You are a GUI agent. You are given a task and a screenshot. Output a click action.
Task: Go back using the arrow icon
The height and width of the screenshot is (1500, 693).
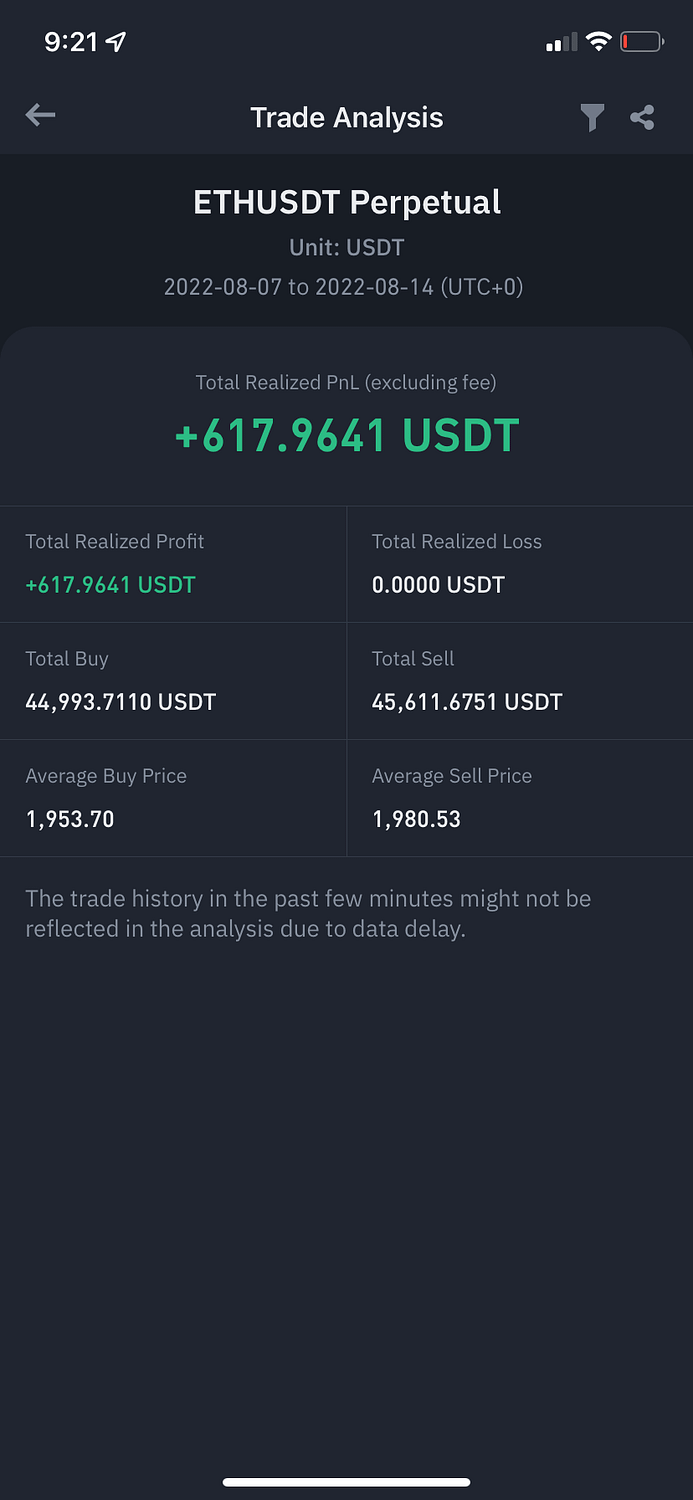(x=40, y=116)
